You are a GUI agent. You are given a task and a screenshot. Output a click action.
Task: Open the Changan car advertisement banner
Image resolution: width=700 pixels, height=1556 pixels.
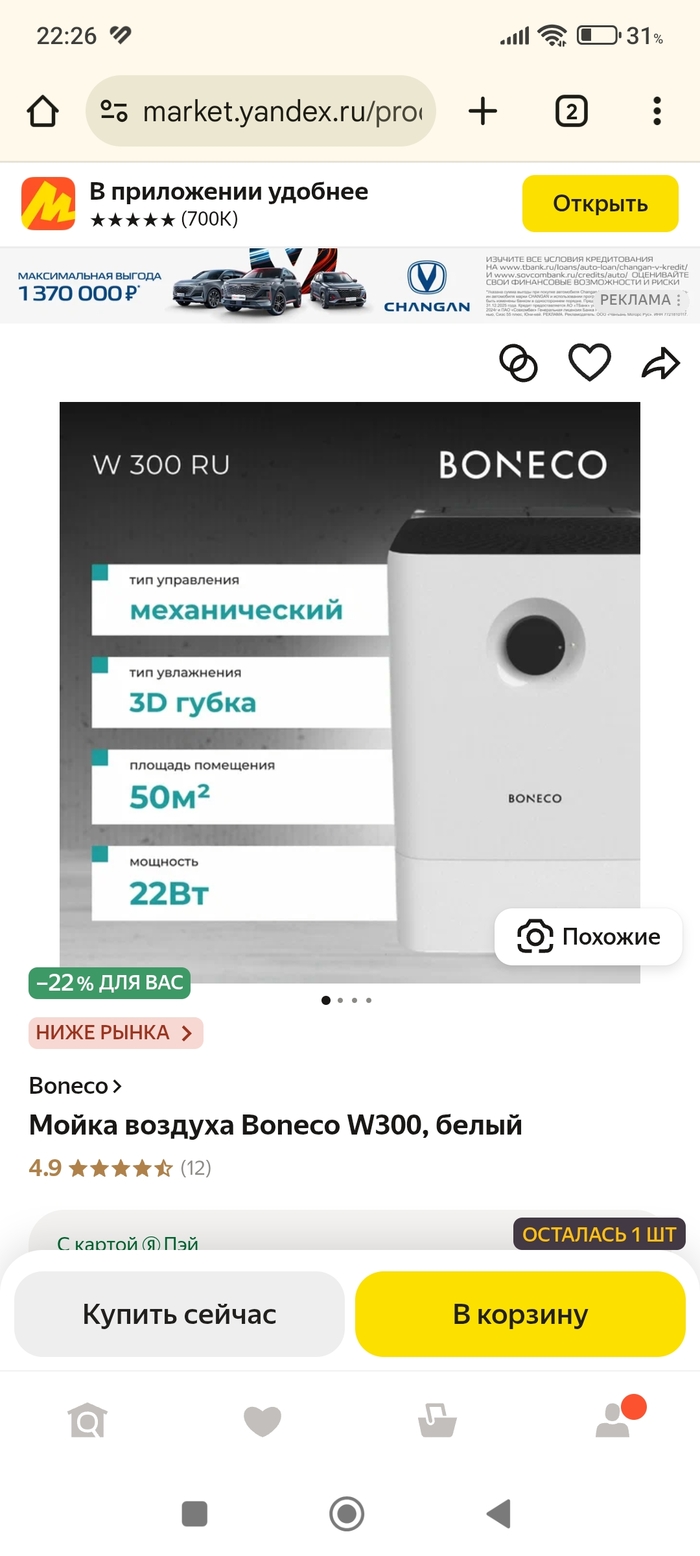coord(300,285)
